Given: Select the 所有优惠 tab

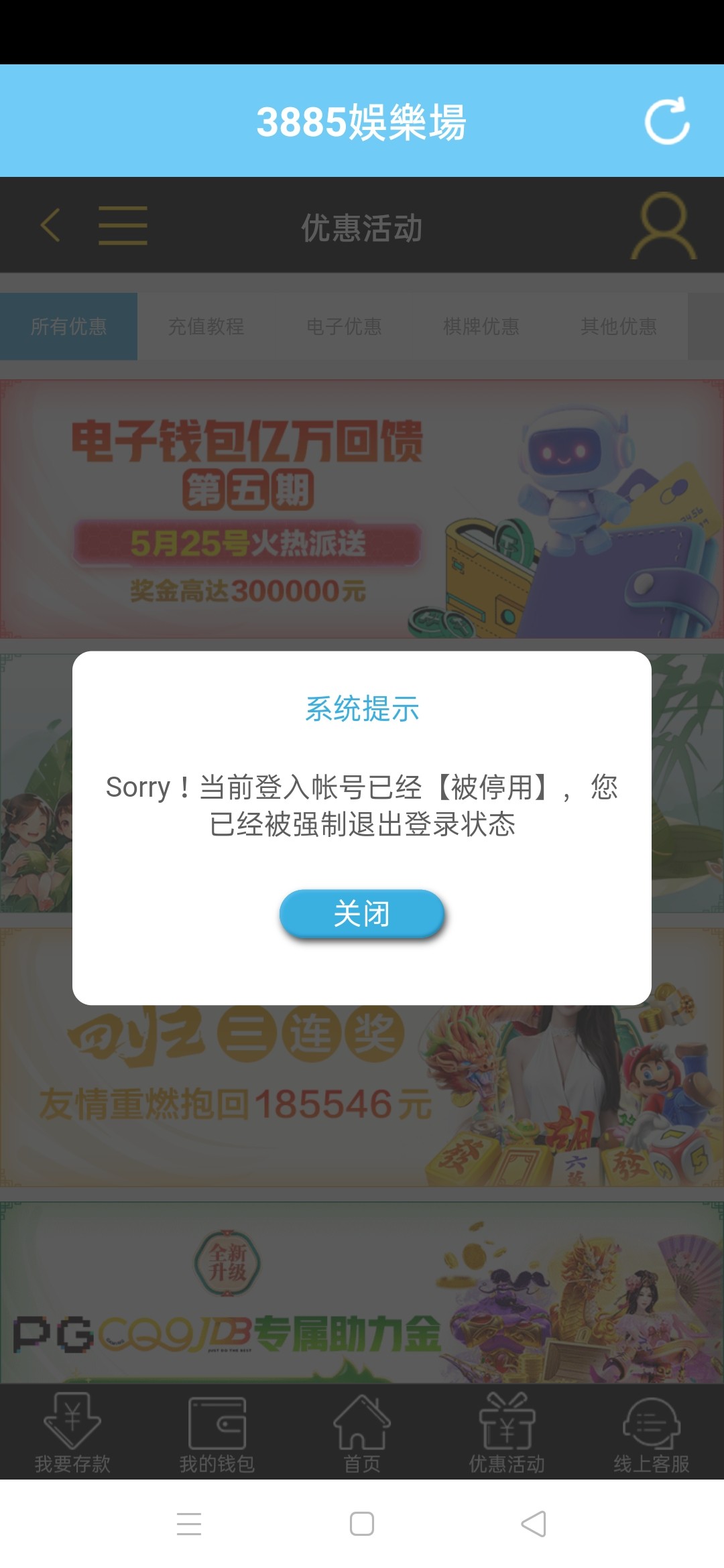Looking at the screenshot, I should point(68,326).
